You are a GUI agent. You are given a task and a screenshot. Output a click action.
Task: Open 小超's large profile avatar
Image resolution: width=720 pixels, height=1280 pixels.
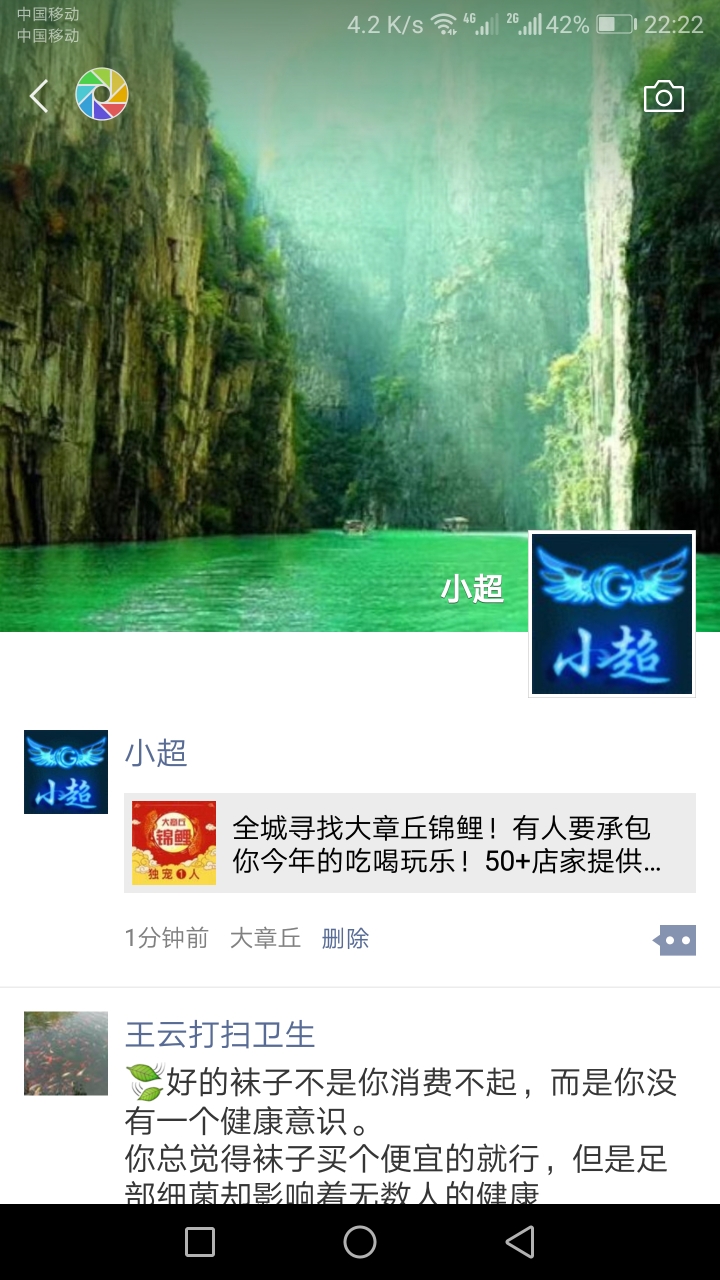(x=612, y=614)
